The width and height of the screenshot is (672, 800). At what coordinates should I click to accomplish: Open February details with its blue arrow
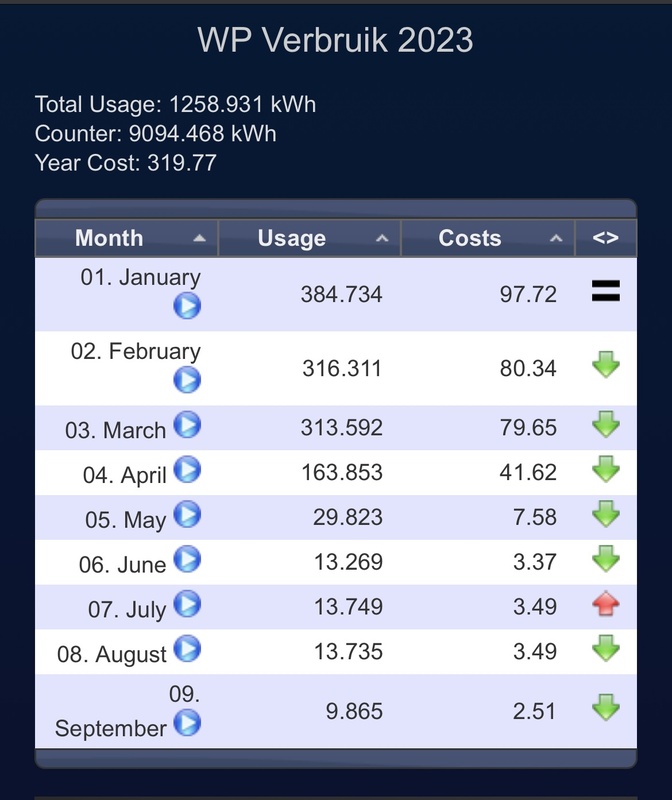click(x=187, y=379)
